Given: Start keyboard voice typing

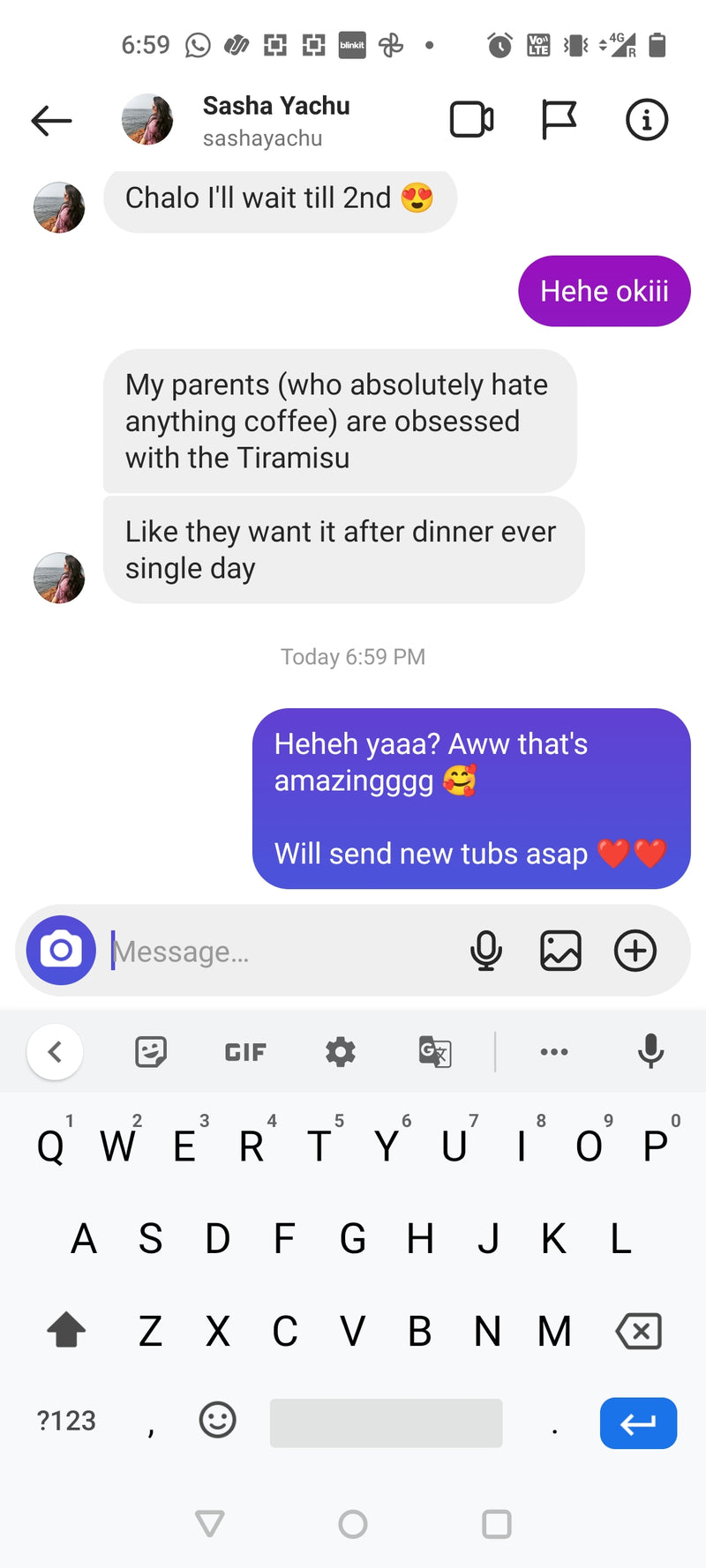Looking at the screenshot, I should [x=650, y=1052].
